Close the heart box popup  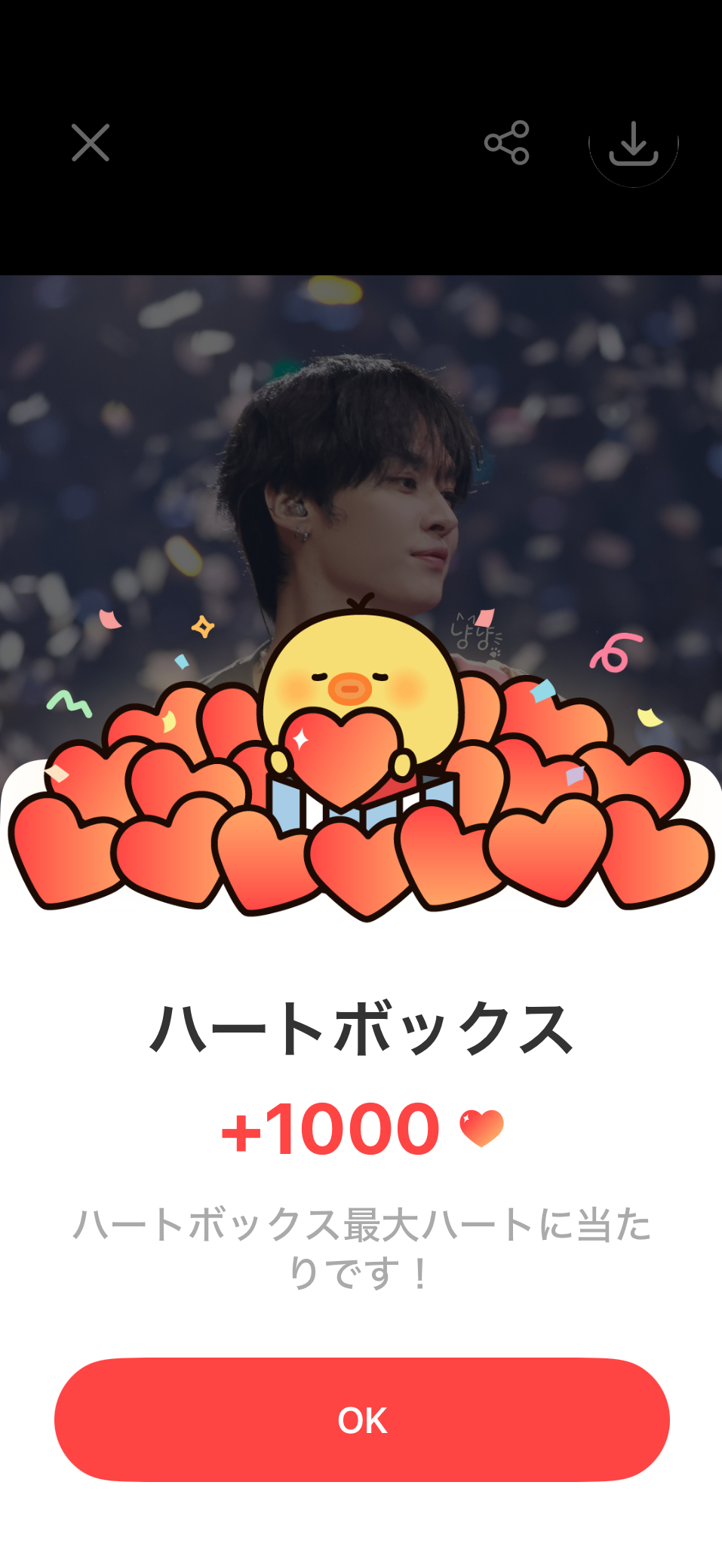[x=91, y=143]
